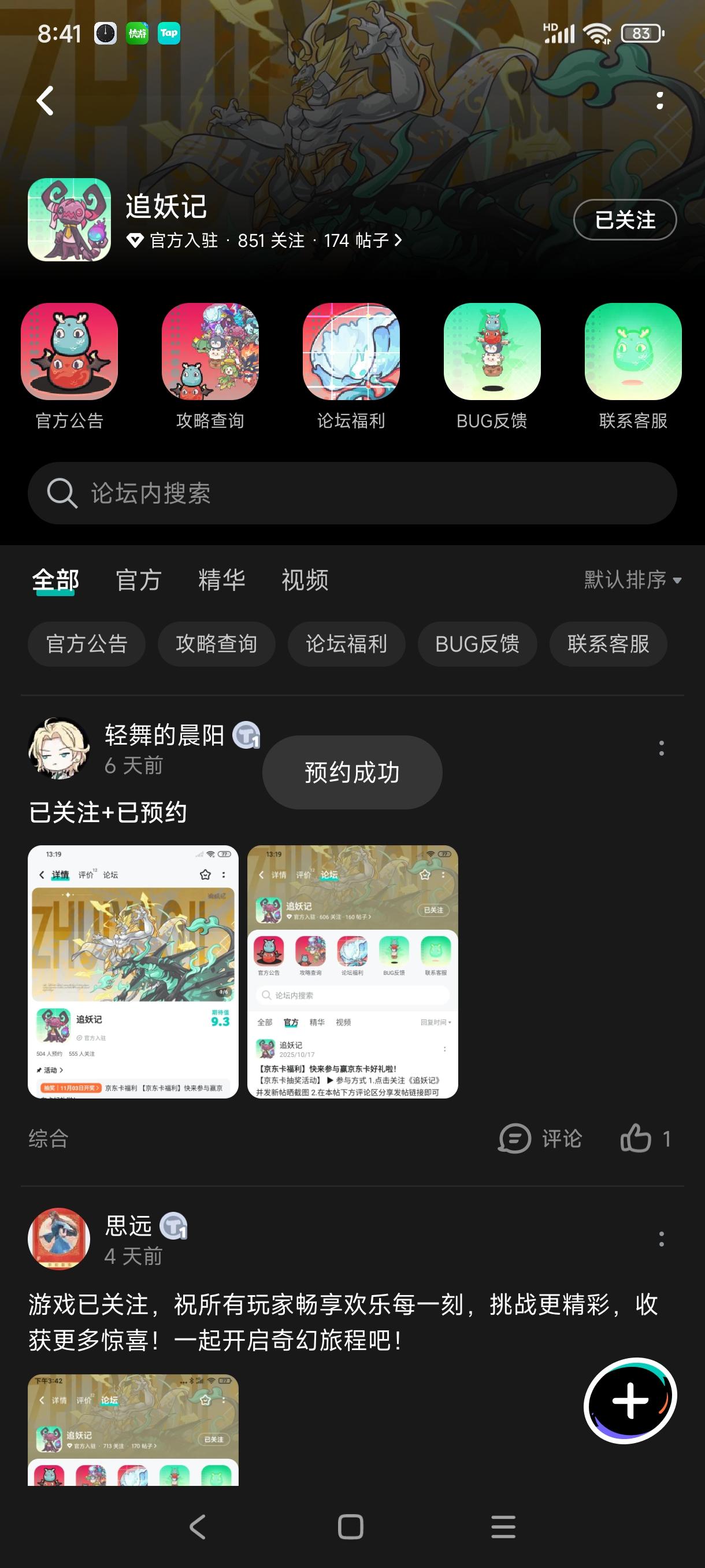This screenshot has height=1568, width=705.
Task: Open the 攻略查询 strategy guide icon
Action: pyautogui.click(x=210, y=353)
